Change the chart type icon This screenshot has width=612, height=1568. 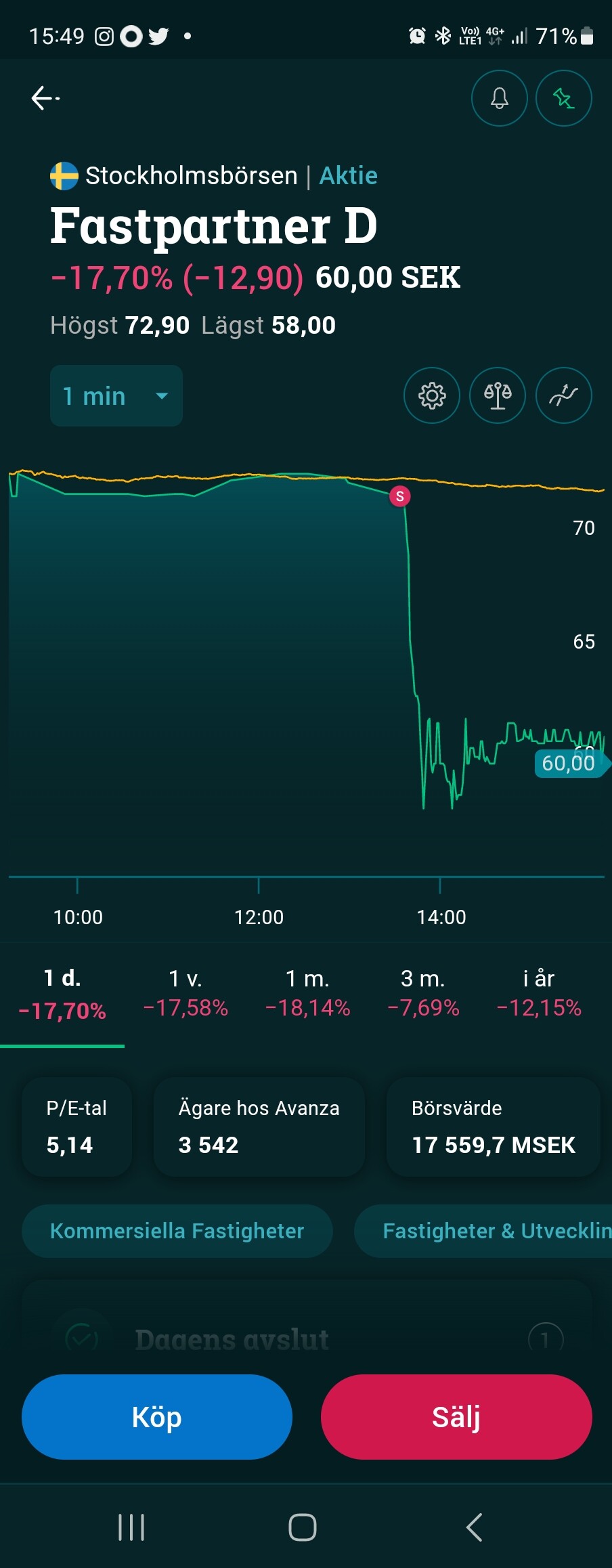tap(563, 395)
